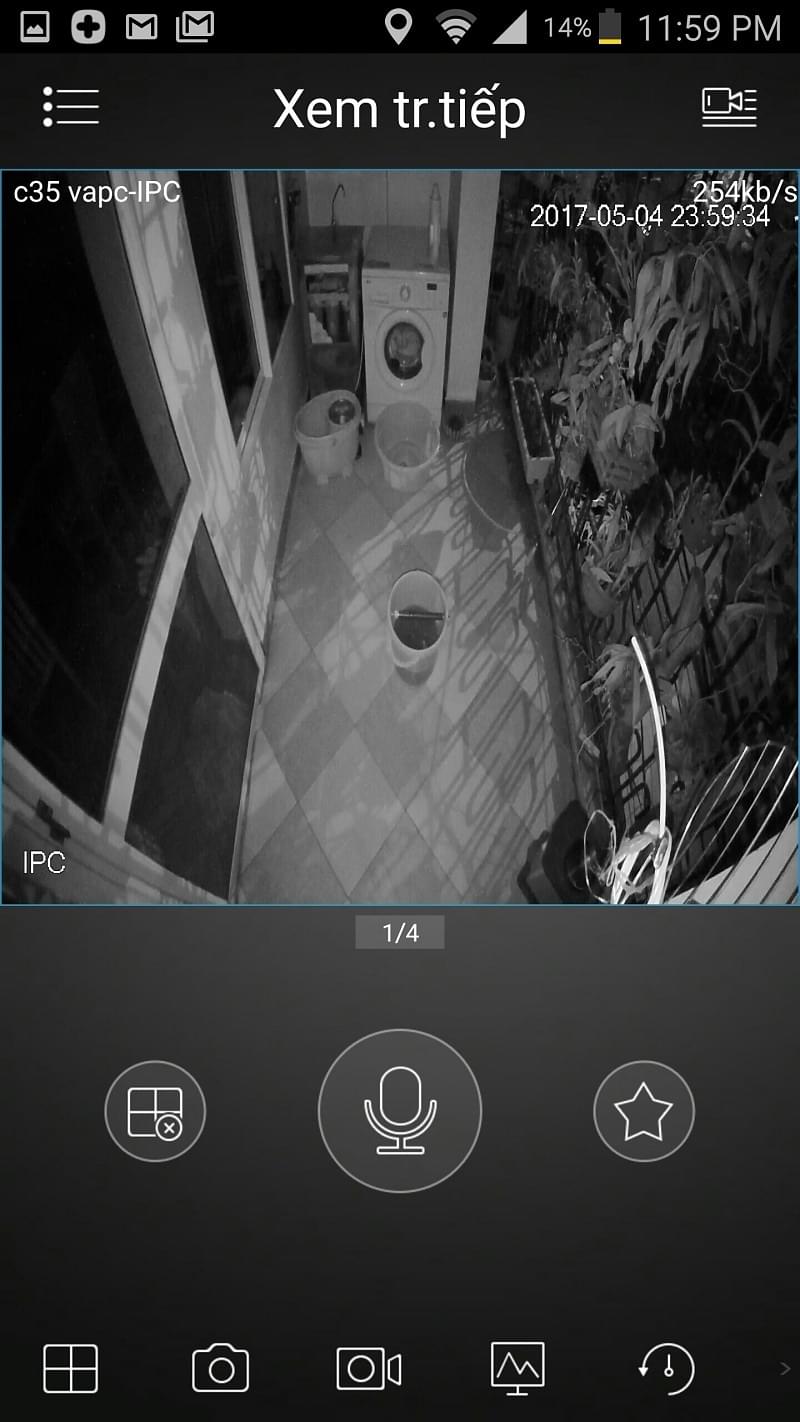Viewport: 800px width, 1422px height.
Task: Open the side menu list icon
Action: click(71, 107)
